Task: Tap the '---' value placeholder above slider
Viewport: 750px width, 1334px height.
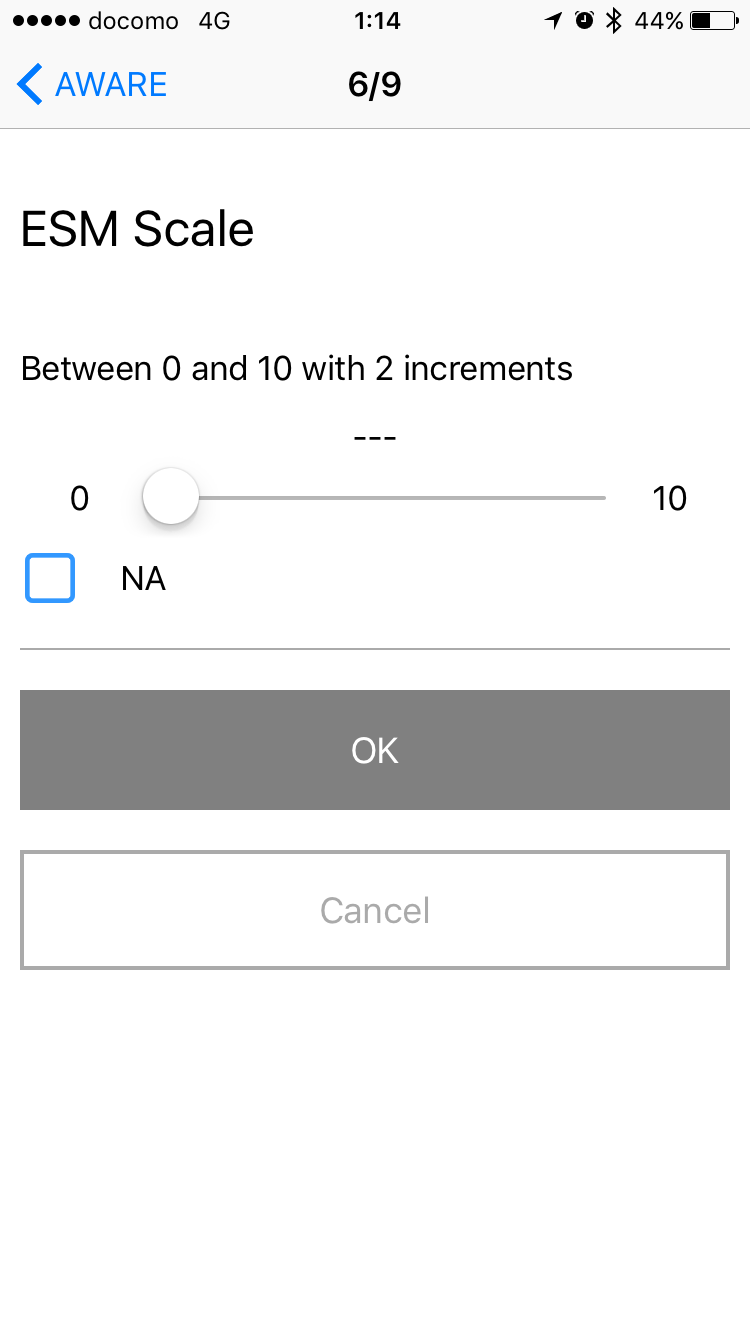Action: click(x=374, y=436)
